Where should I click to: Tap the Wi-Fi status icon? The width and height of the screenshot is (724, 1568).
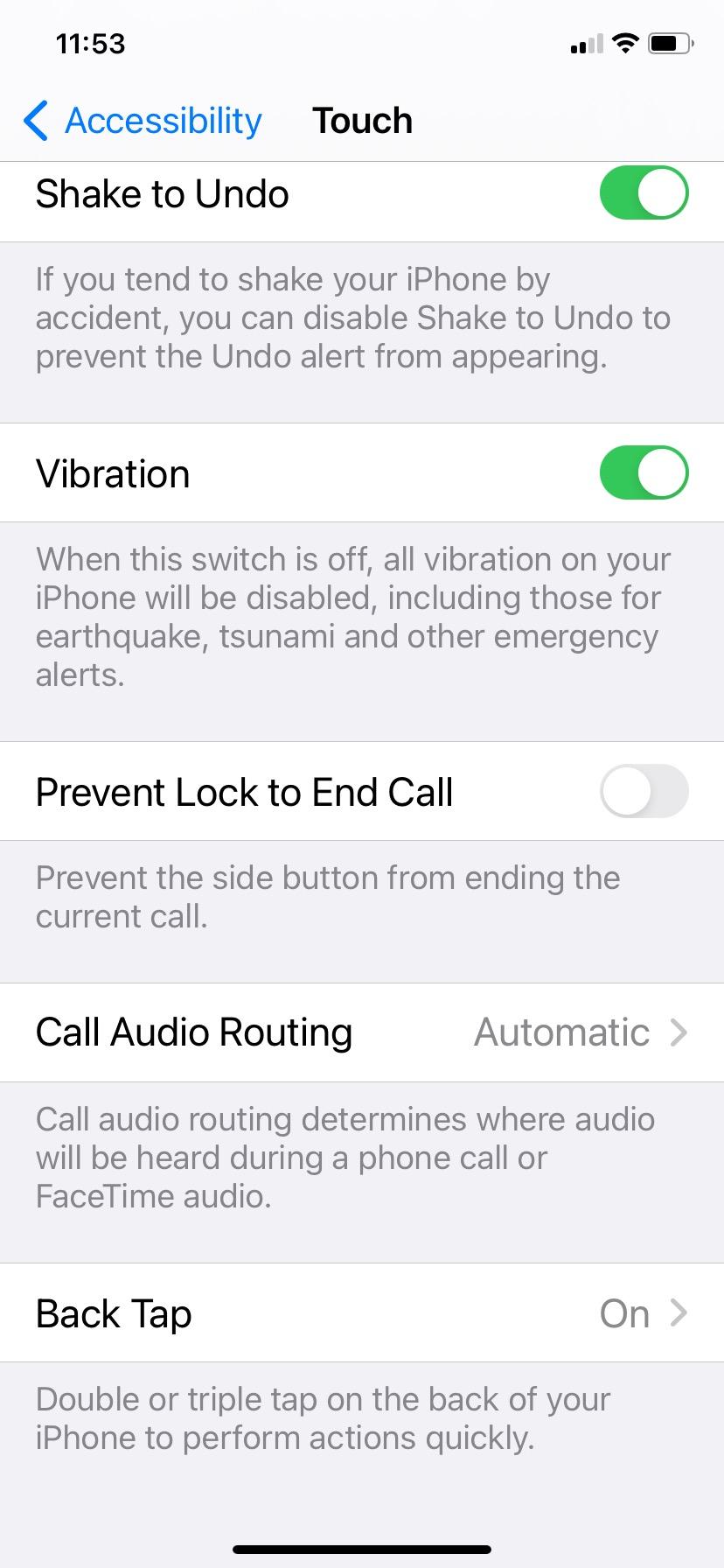[624, 42]
